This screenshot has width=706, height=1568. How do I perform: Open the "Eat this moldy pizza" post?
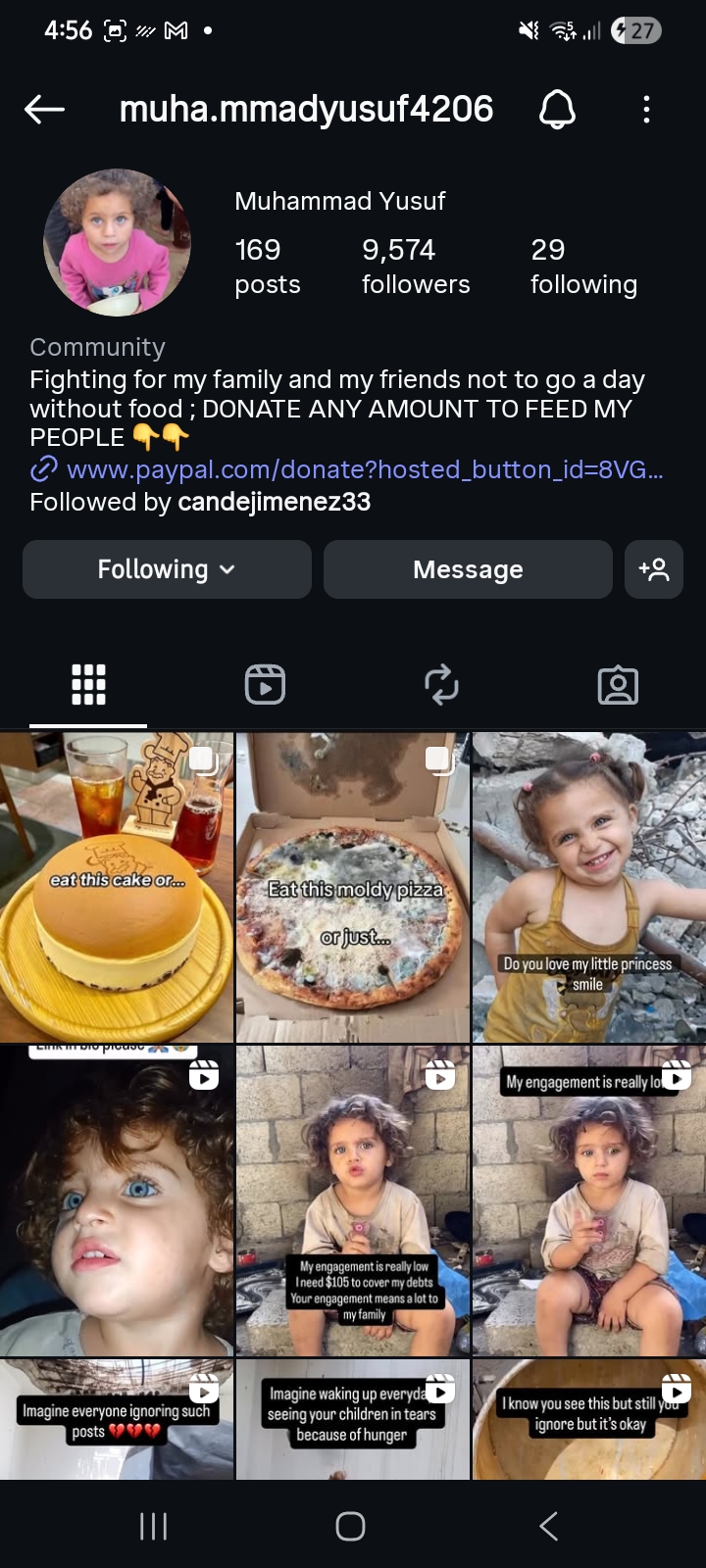click(x=353, y=887)
